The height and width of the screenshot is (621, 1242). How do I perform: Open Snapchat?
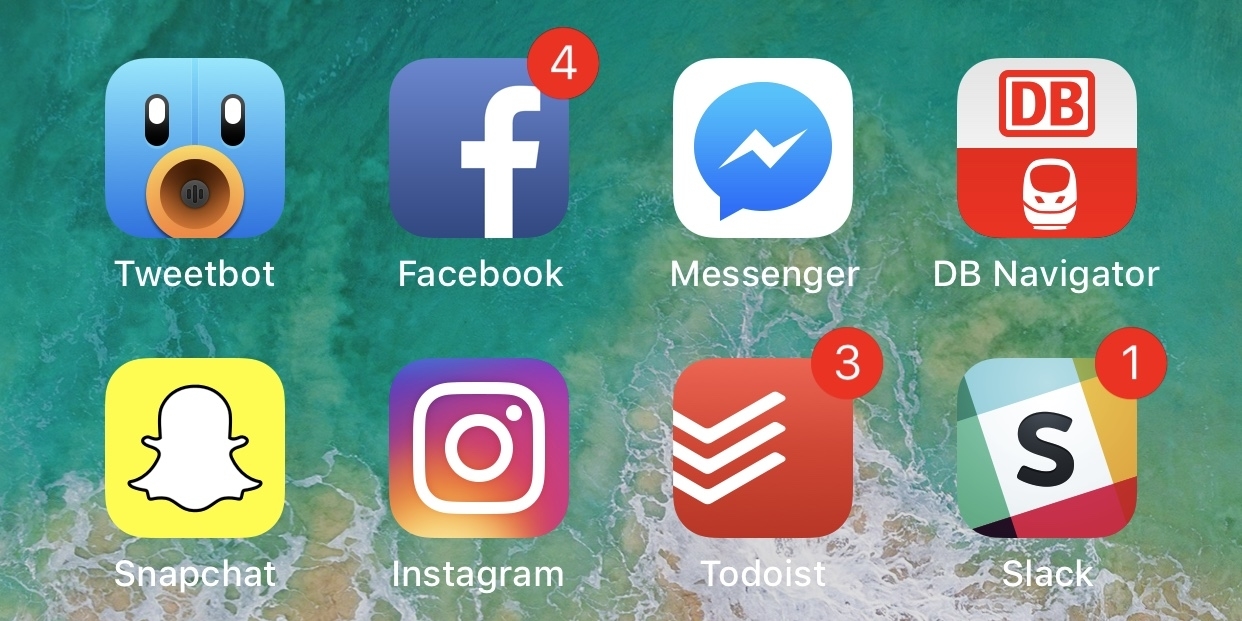195,448
